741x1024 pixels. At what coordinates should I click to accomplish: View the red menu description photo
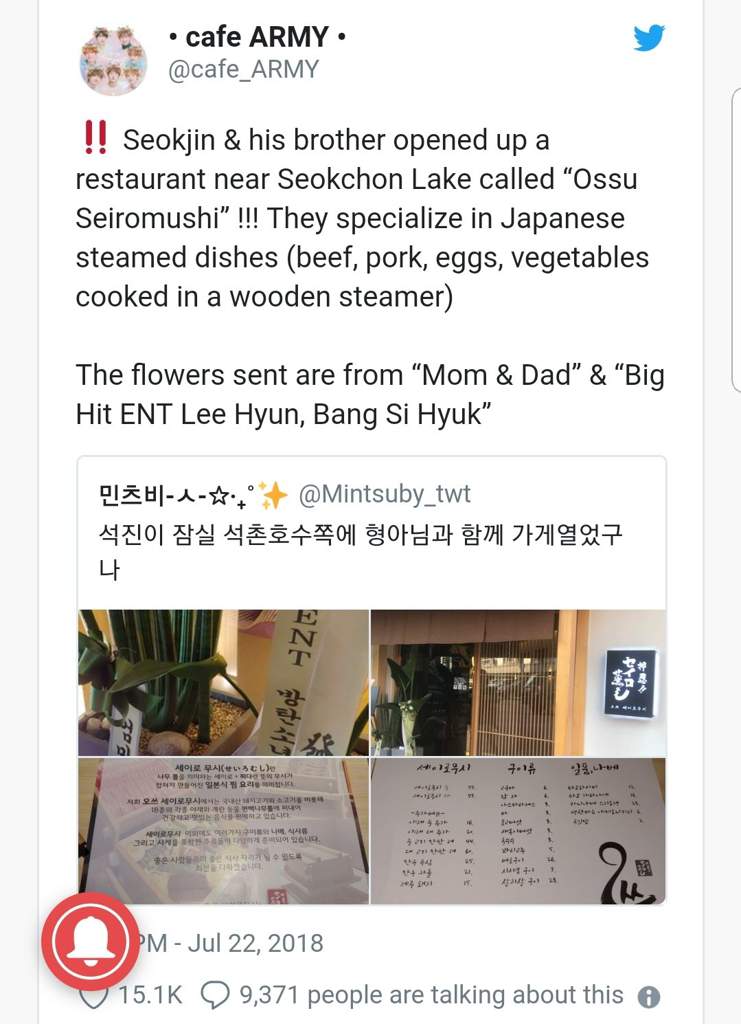(222, 831)
